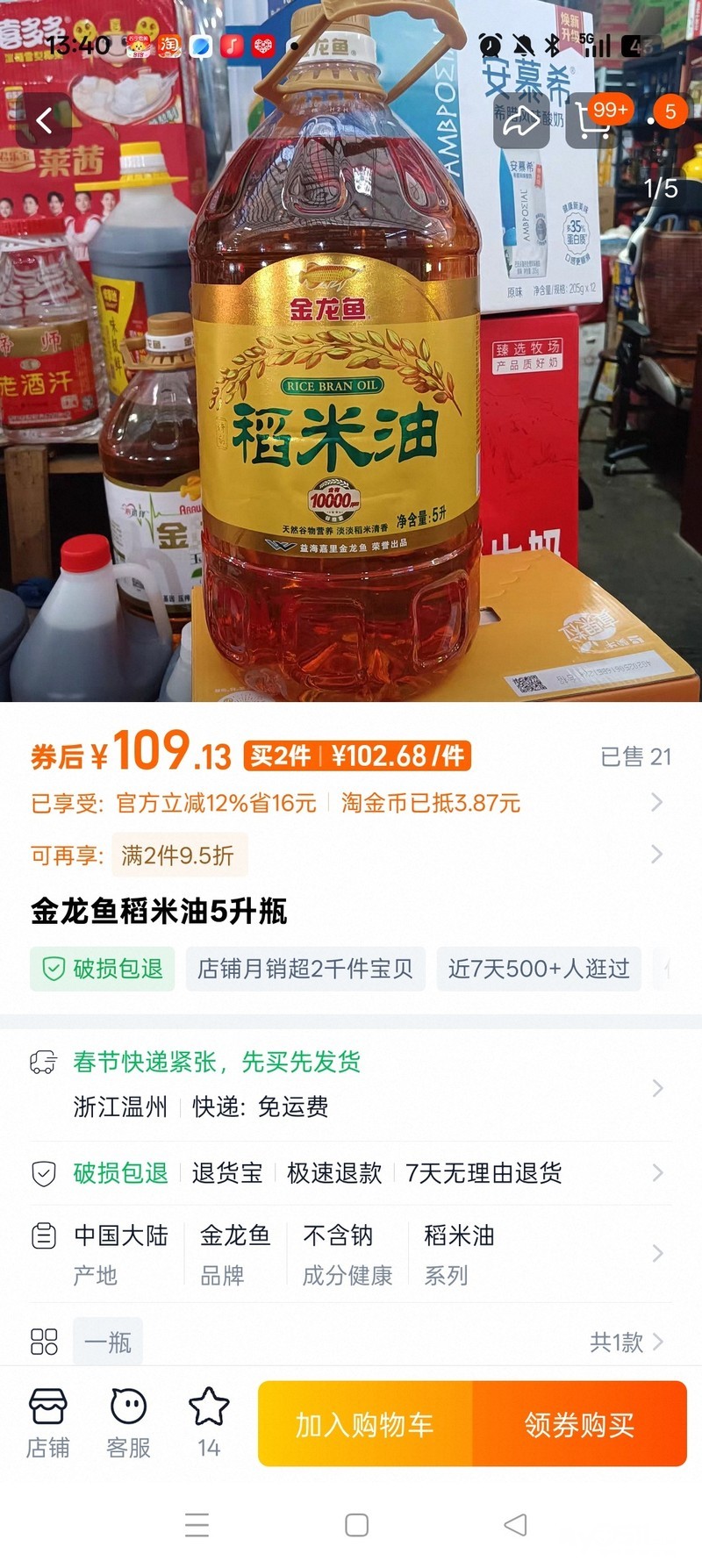Open the 共1款 variant selector
Image resolution: width=702 pixels, height=1568 pixels.
[626, 1342]
